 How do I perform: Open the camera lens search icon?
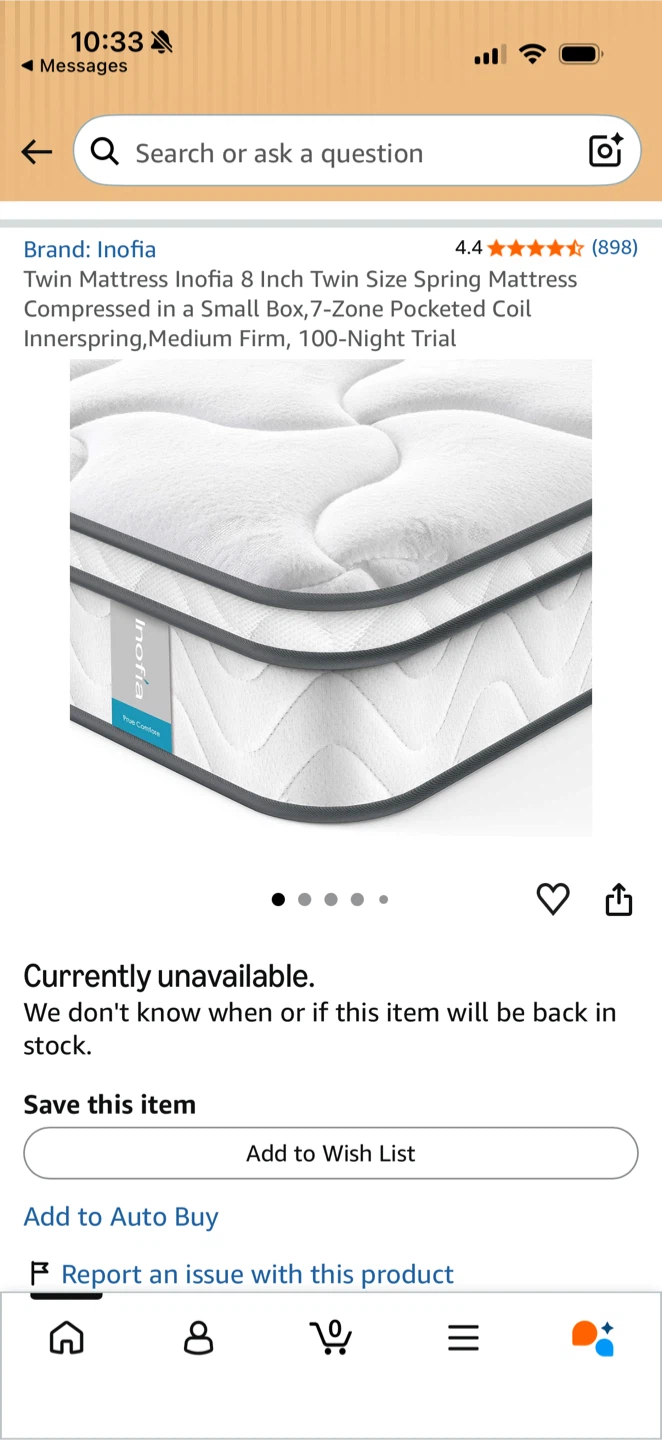(x=606, y=151)
